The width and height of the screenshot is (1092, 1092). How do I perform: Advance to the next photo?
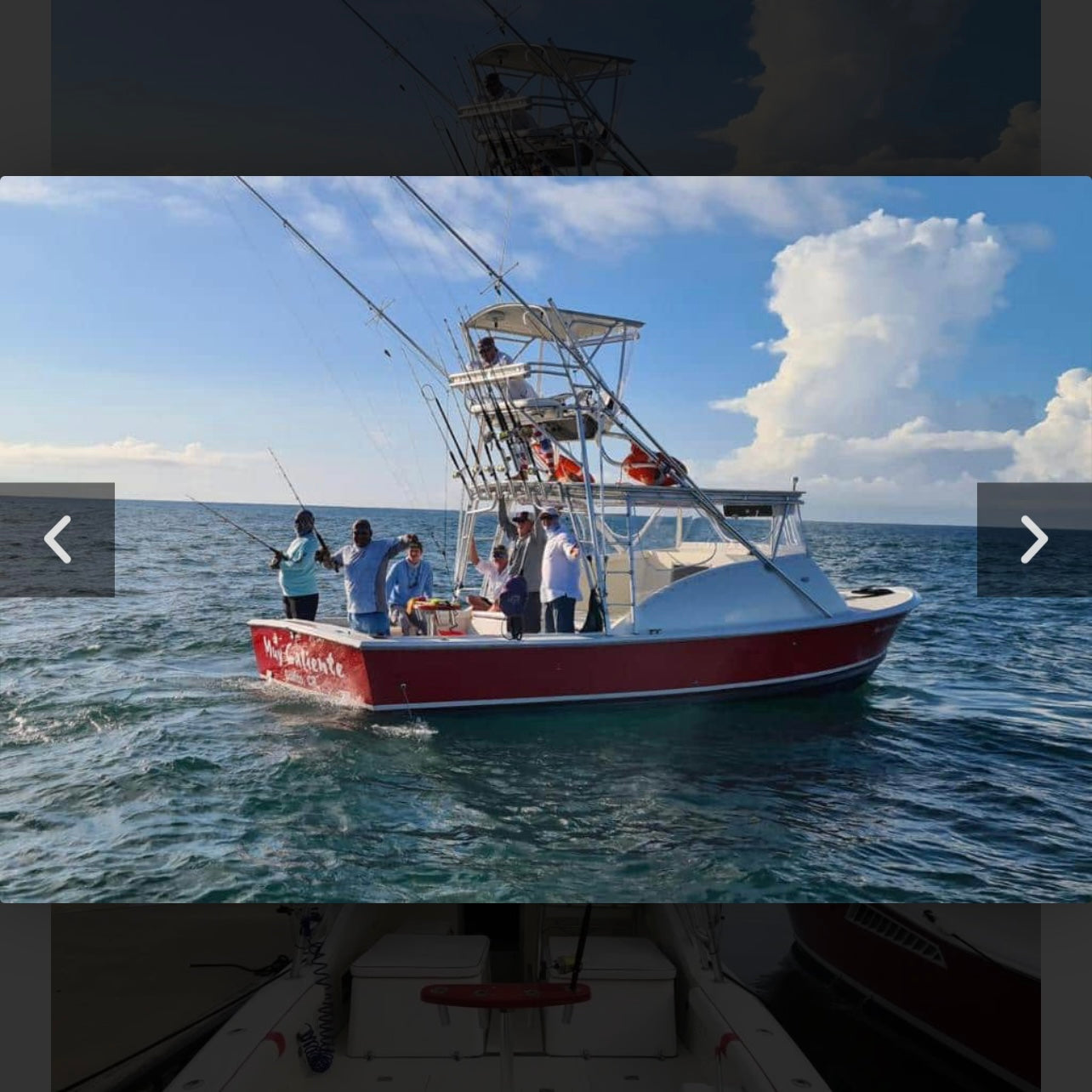coord(1033,539)
